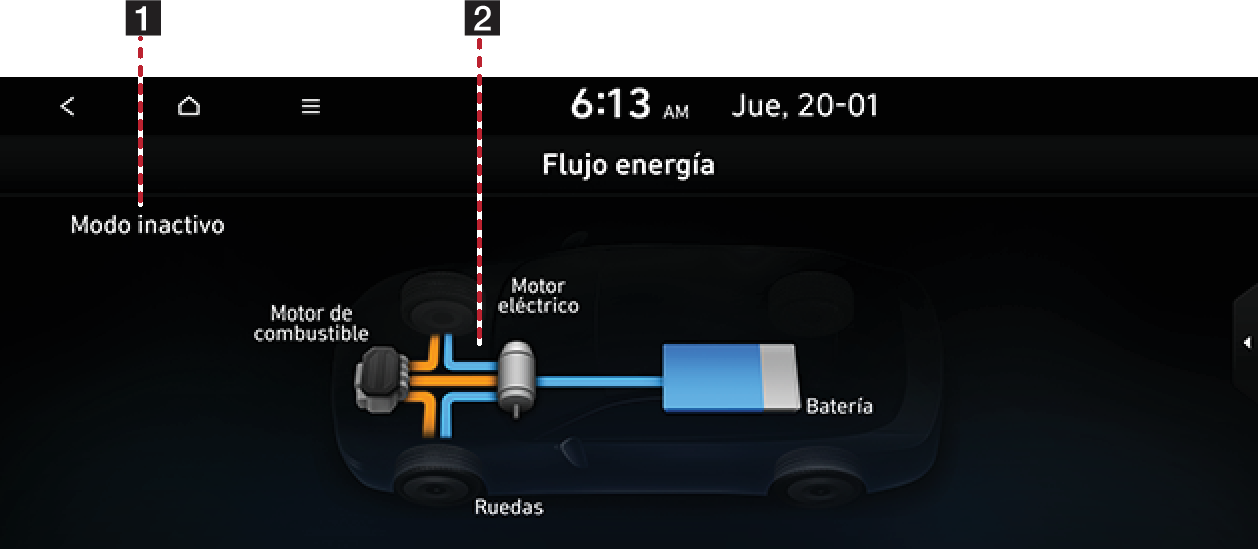1258x549 pixels.
Task: Open the home screen icon
Action: [x=189, y=106]
